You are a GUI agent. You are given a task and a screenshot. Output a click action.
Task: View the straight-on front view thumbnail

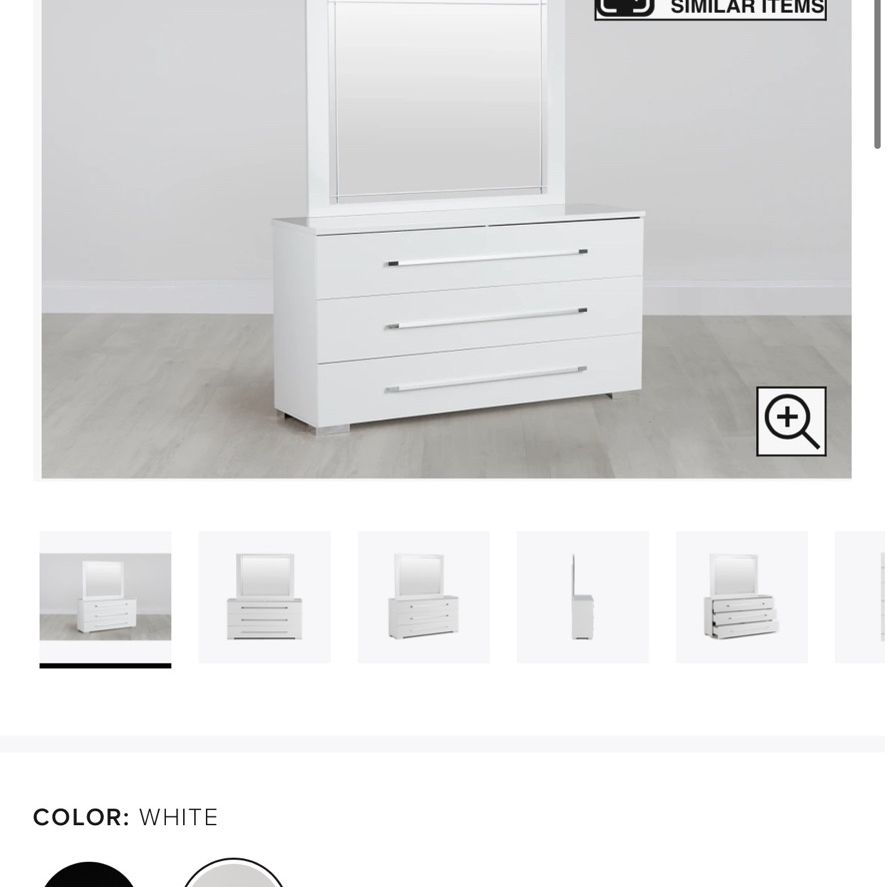(x=264, y=597)
